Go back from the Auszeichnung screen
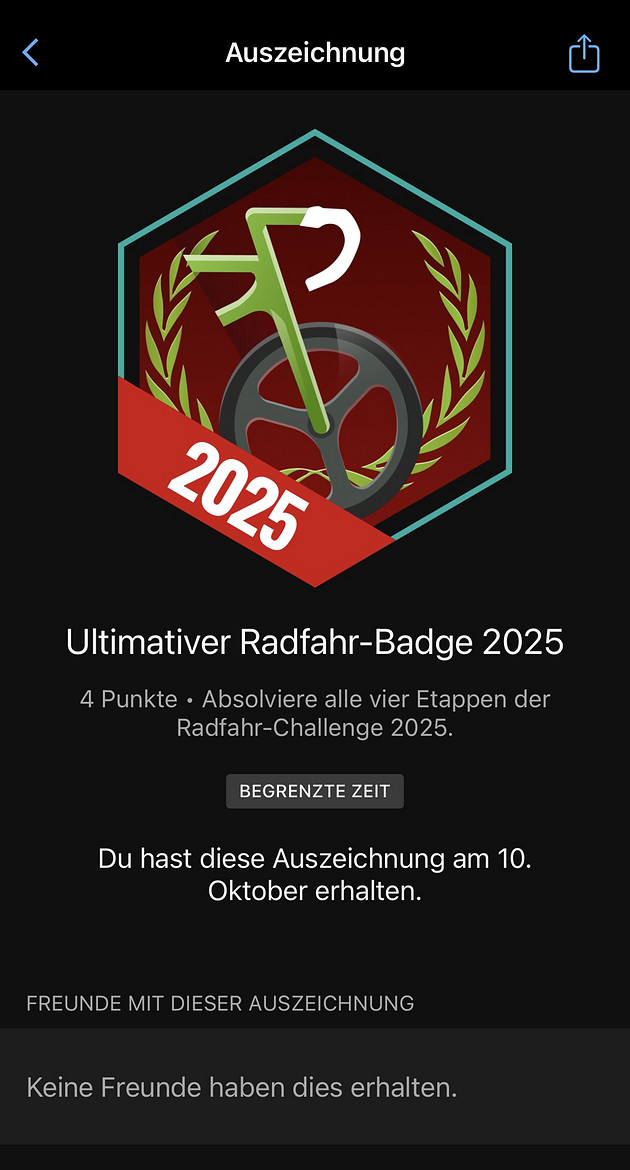The image size is (630, 1170). tap(31, 53)
